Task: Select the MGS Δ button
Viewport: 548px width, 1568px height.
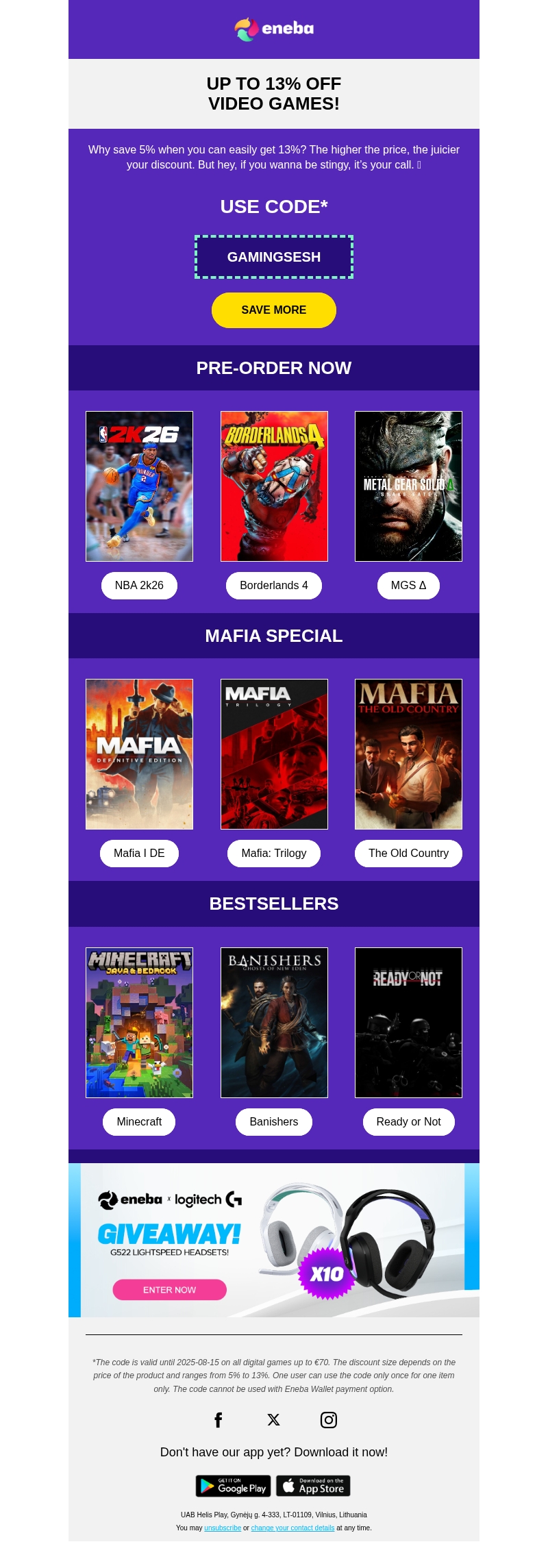Action: point(408,586)
